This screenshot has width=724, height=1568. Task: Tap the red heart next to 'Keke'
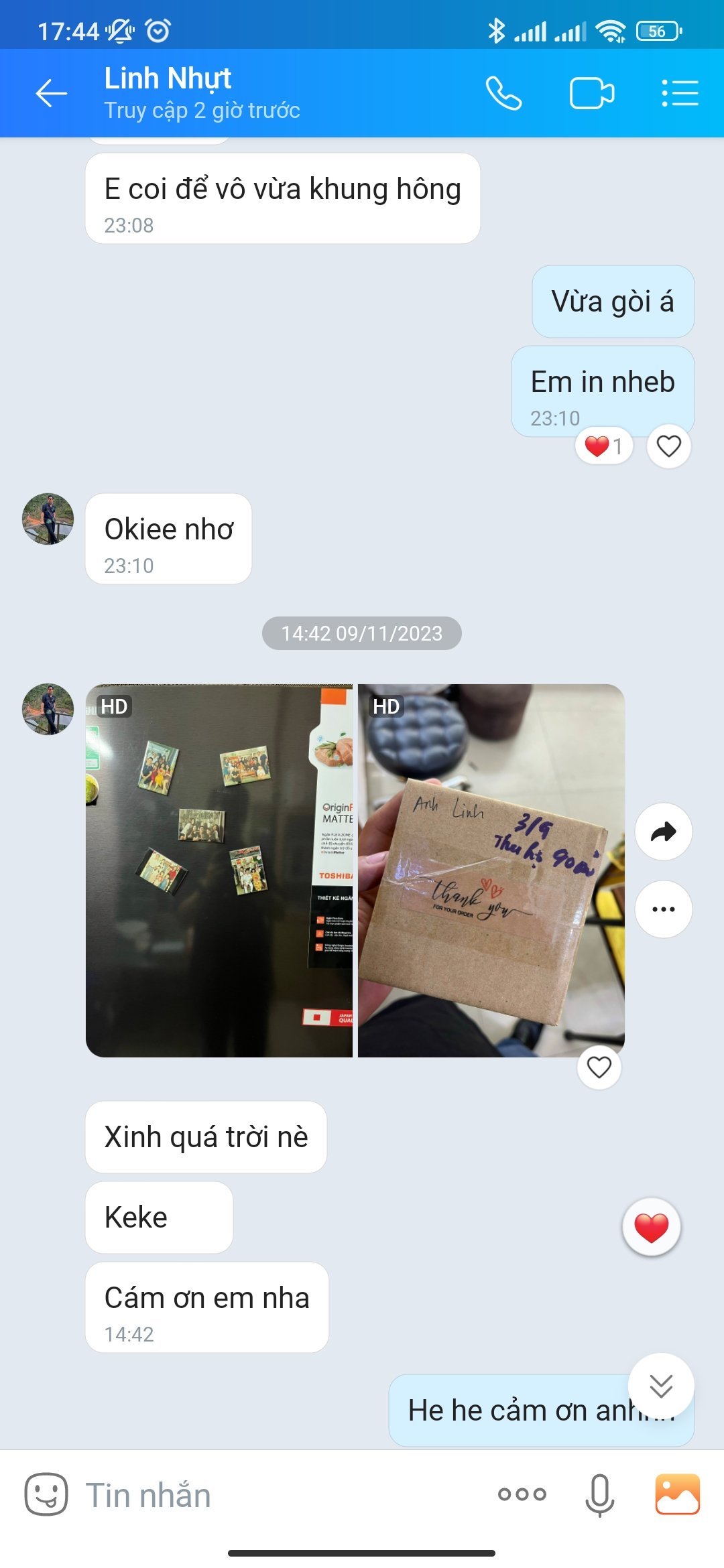[651, 1227]
